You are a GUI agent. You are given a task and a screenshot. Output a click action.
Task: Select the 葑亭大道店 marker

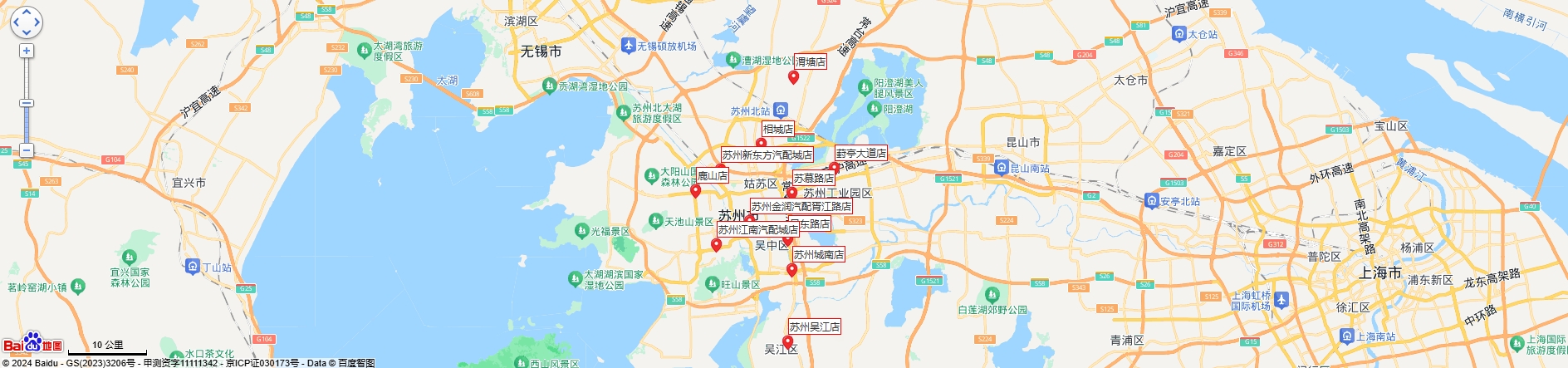835,167
